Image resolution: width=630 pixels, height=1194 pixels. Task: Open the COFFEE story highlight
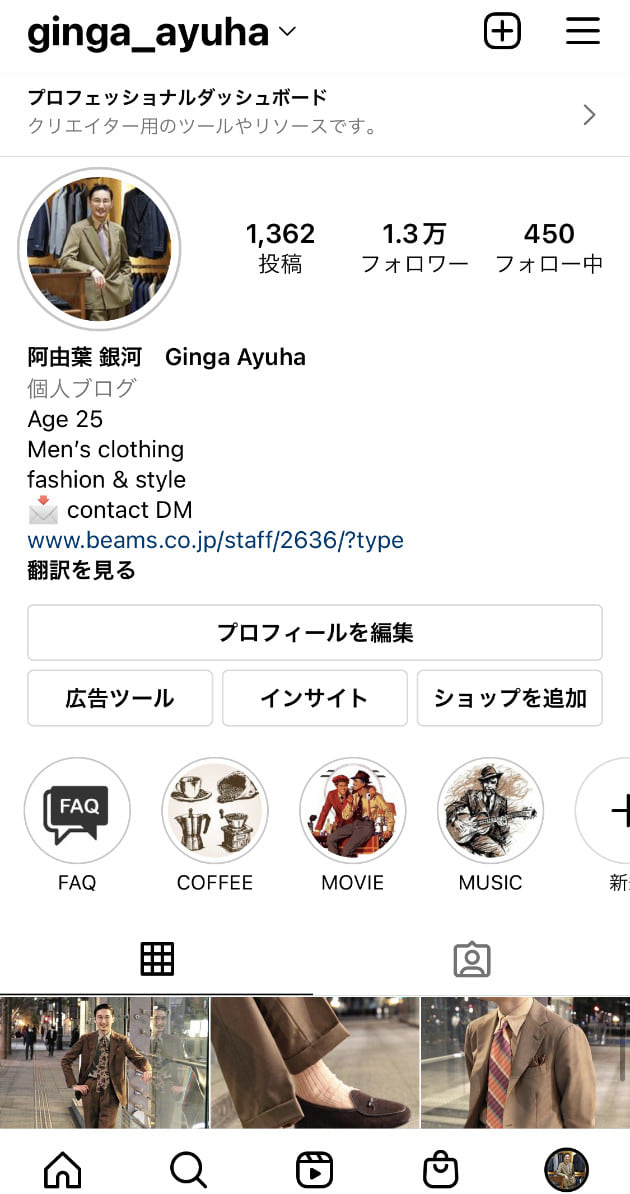pos(215,811)
